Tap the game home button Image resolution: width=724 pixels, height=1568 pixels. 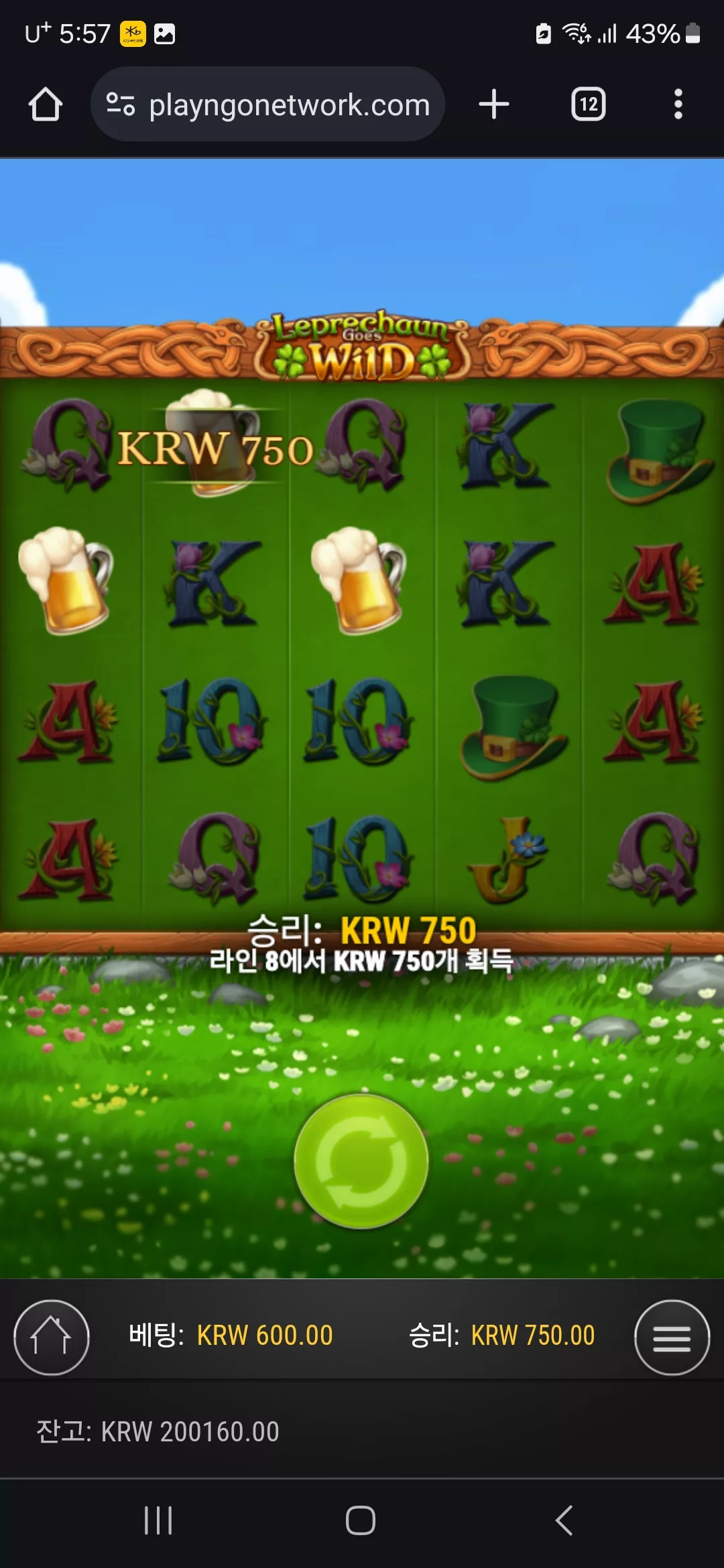(x=52, y=1337)
